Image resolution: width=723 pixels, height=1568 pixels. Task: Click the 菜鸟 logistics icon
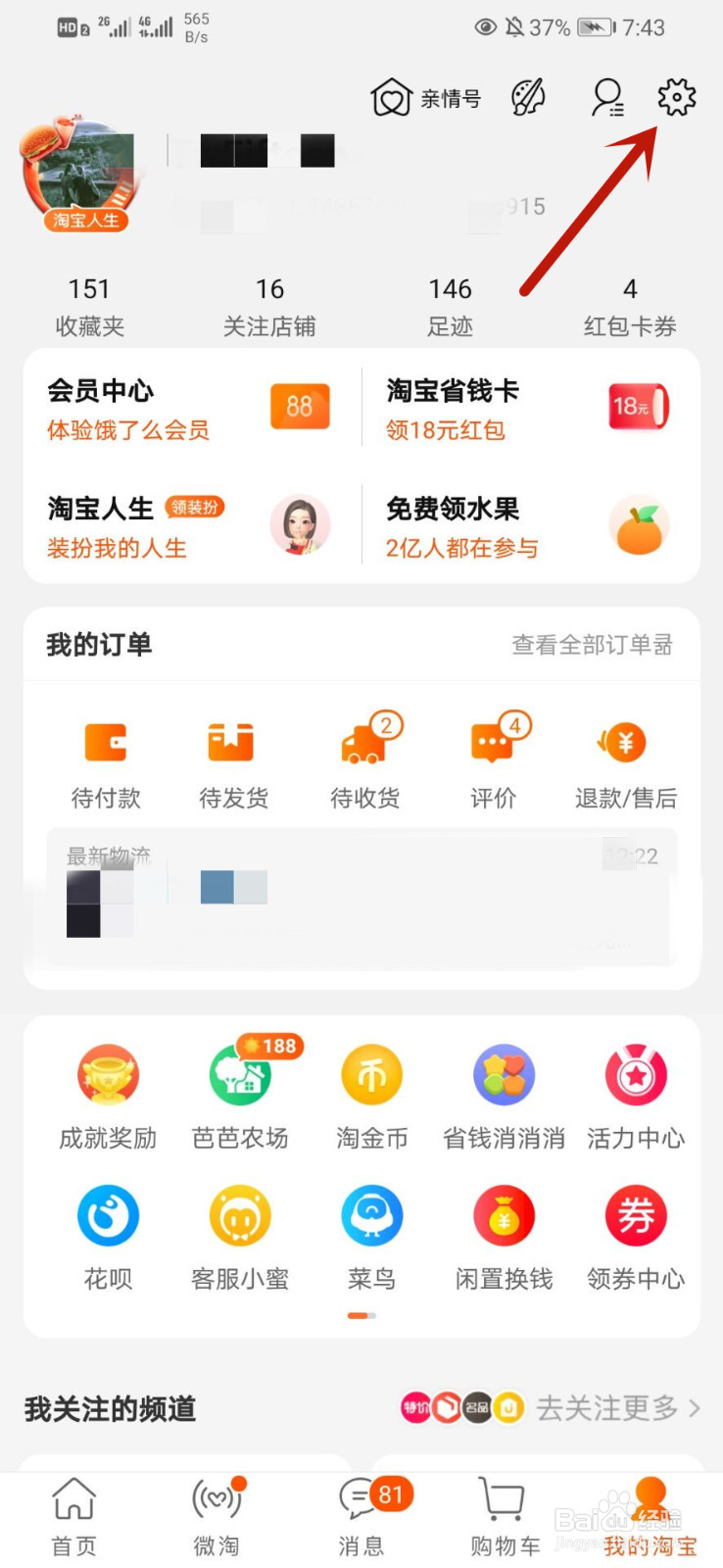pyautogui.click(x=371, y=1215)
